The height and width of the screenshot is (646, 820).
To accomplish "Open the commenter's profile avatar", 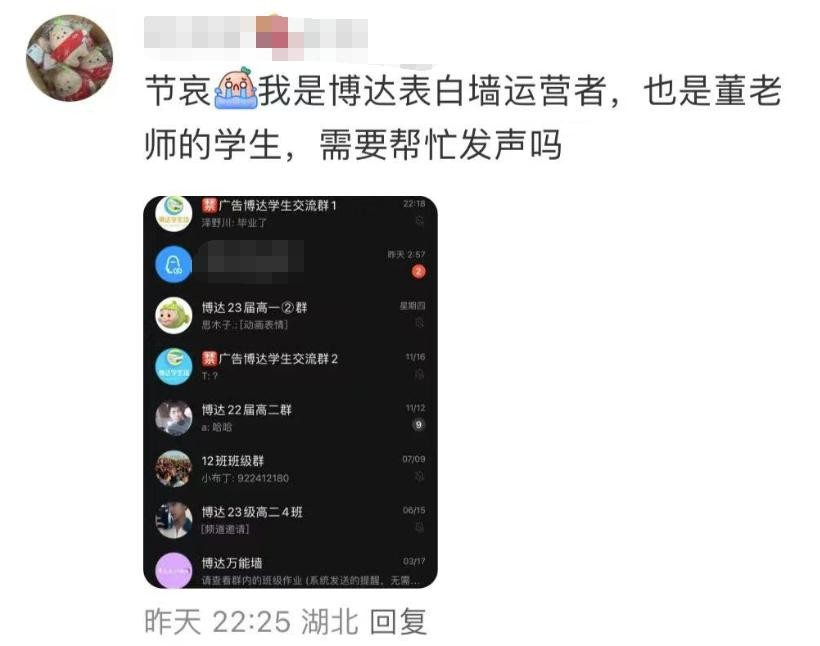I will (69, 57).
